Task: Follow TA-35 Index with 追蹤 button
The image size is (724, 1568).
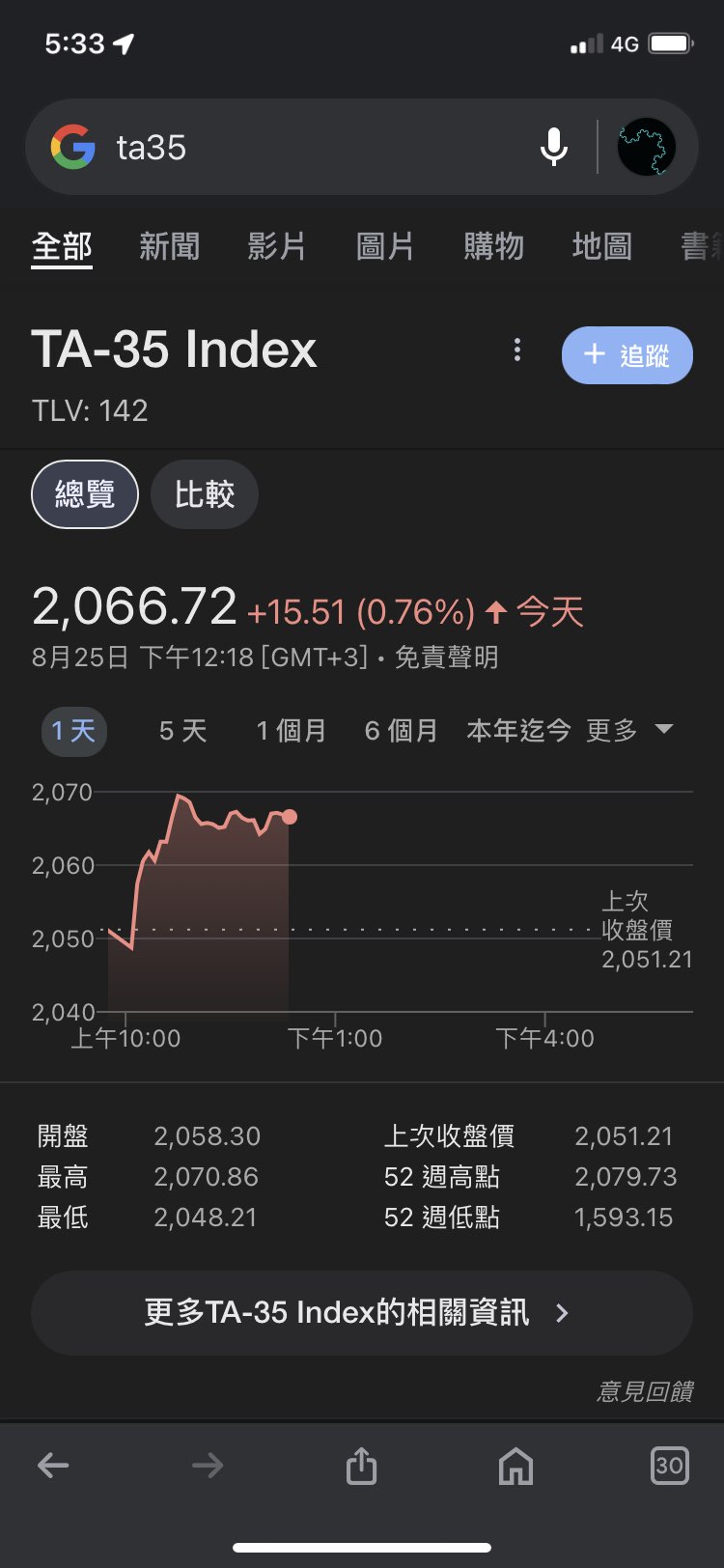Action: (x=627, y=355)
